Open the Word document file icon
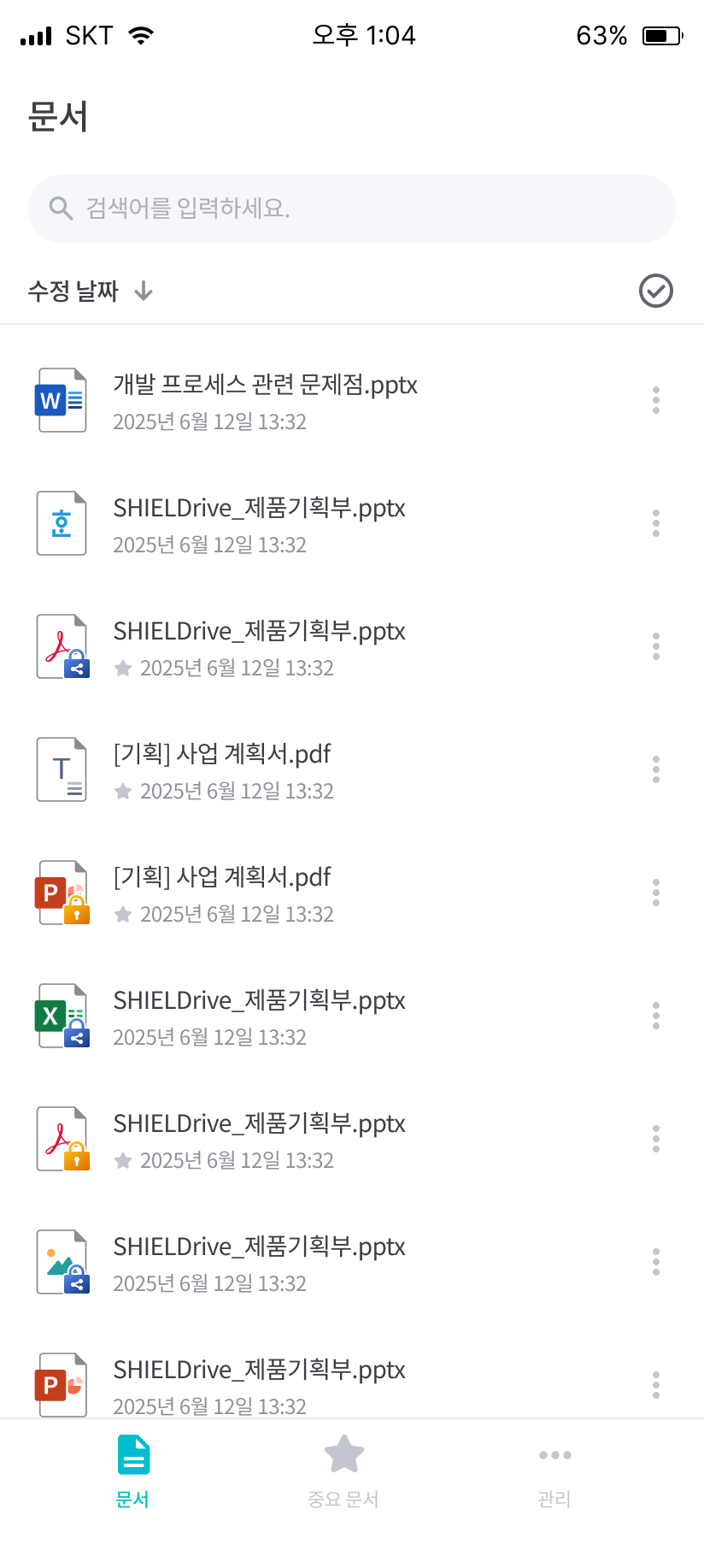The image size is (704, 1568). pos(62,399)
